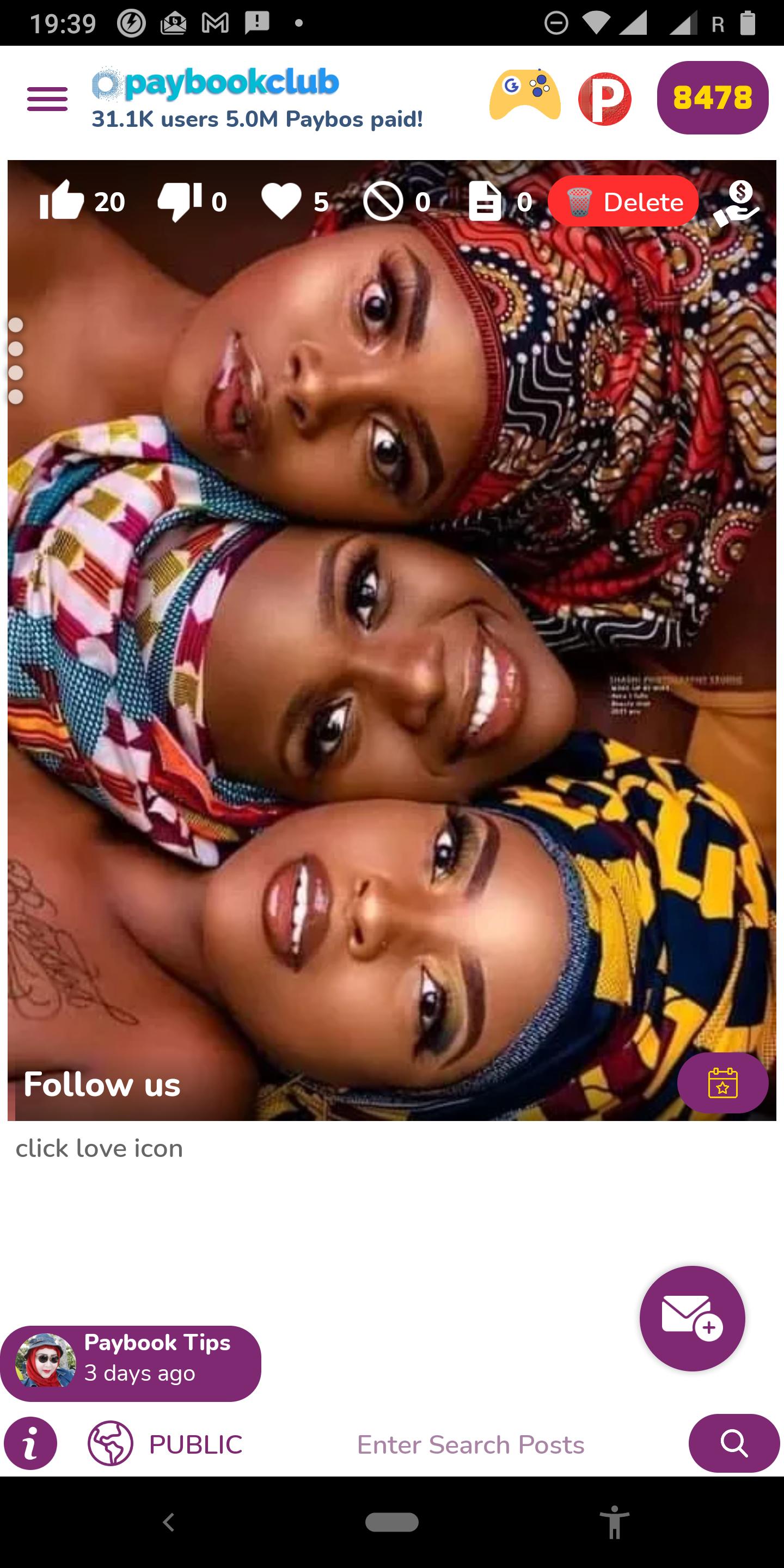Image resolution: width=784 pixels, height=1568 pixels.
Task: Open the Paybook Tips notification
Action: 131,1363
